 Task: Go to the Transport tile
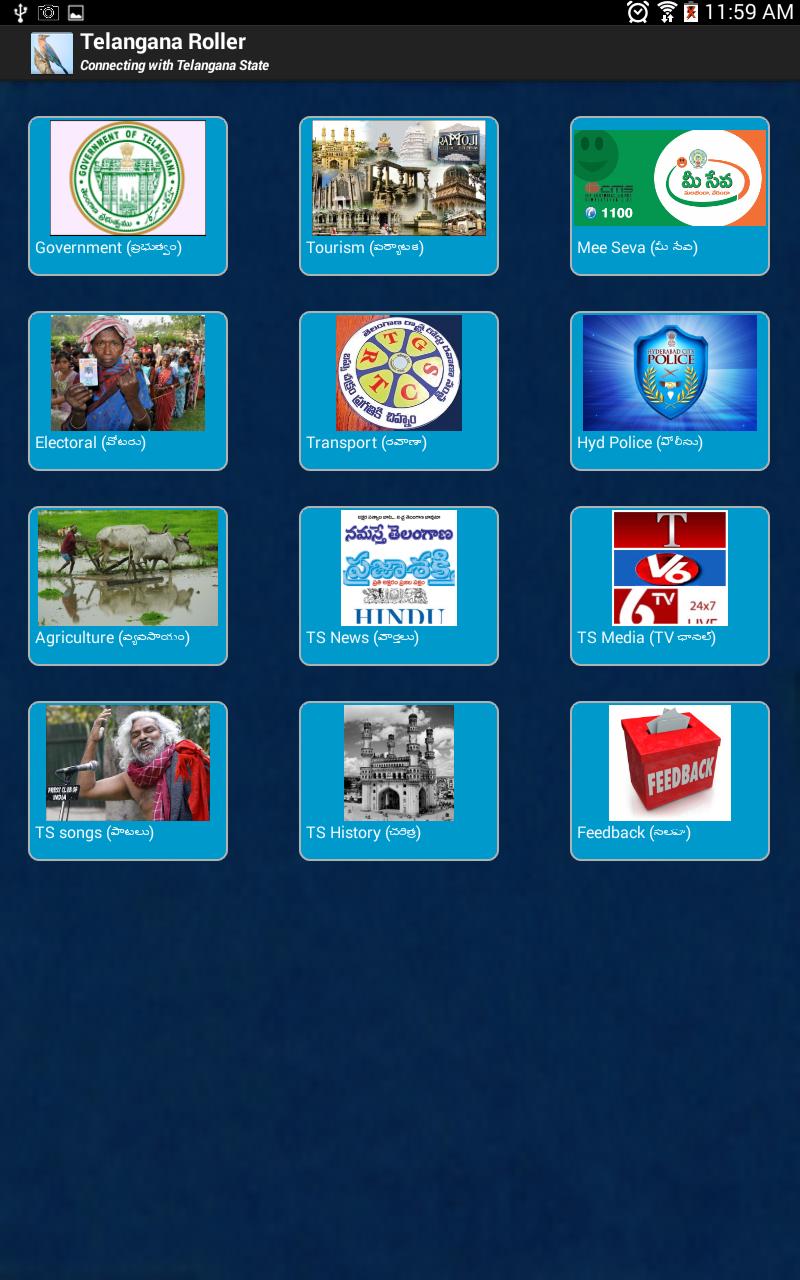point(399,390)
